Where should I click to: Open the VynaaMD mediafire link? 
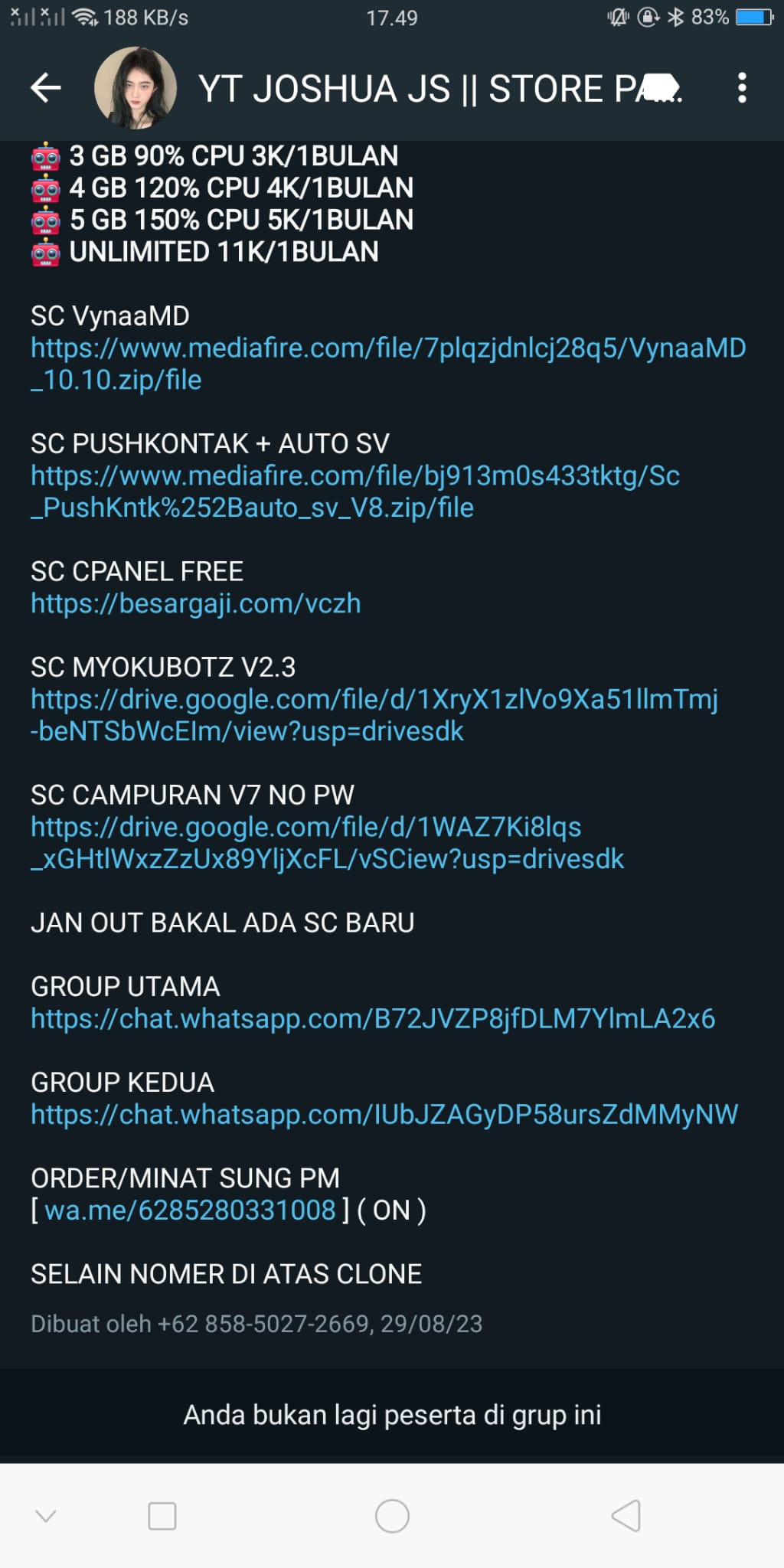388,364
